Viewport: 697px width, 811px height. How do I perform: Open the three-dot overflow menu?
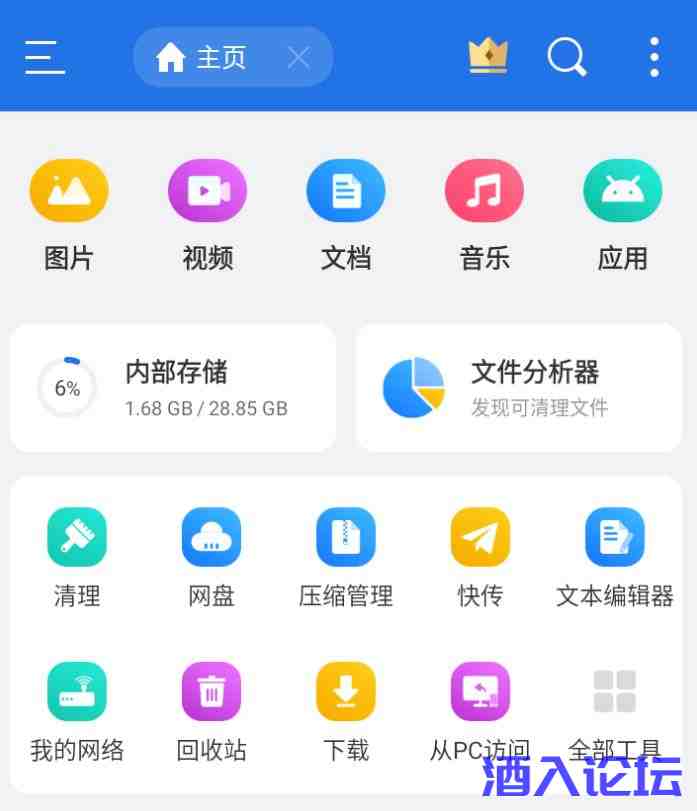(x=654, y=57)
